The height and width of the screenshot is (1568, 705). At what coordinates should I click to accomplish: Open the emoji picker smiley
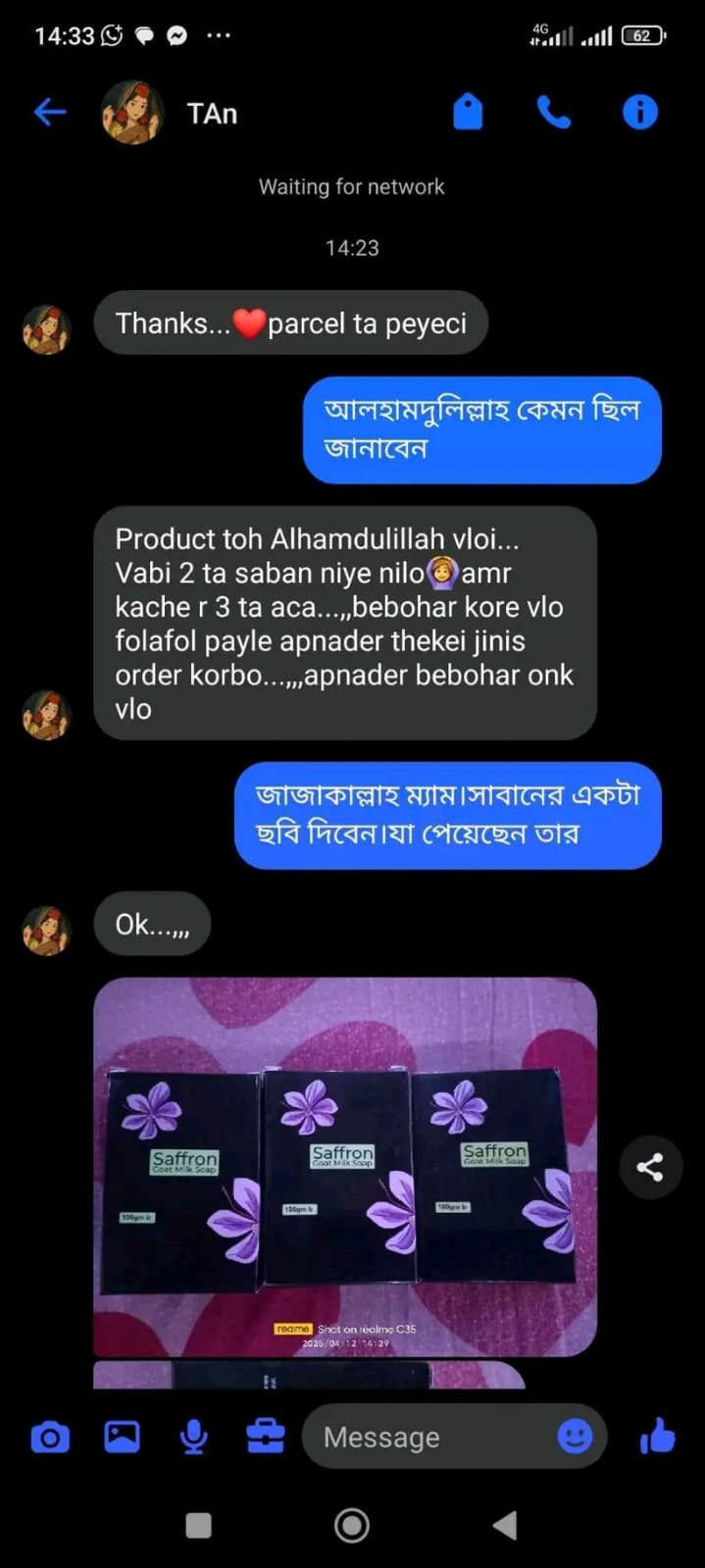576,1437
